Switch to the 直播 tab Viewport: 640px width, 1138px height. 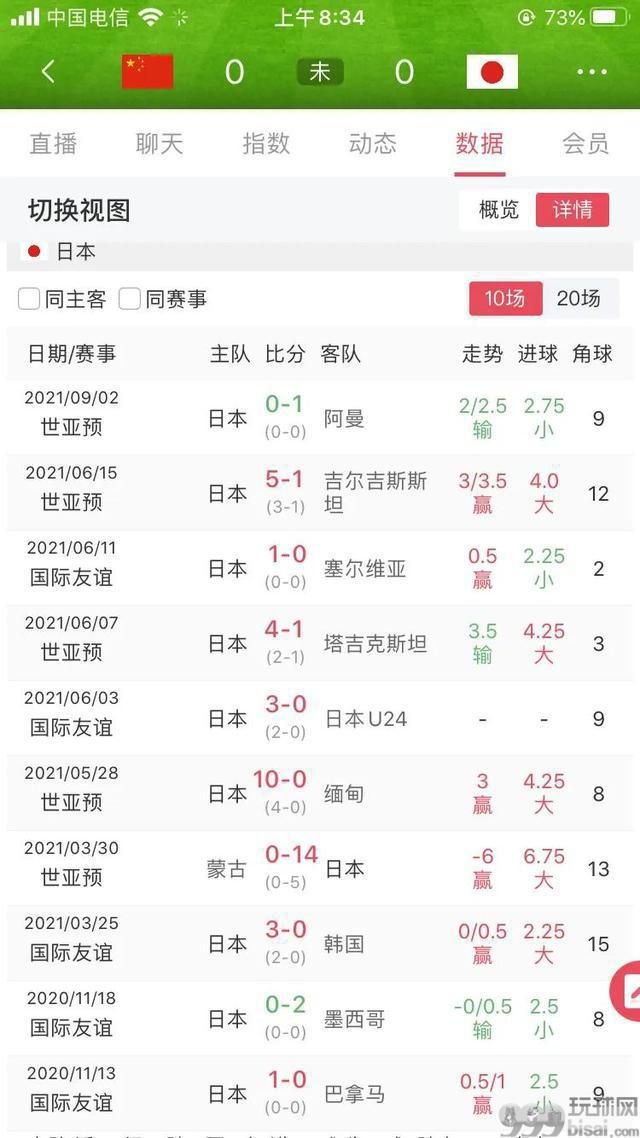(x=53, y=144)
